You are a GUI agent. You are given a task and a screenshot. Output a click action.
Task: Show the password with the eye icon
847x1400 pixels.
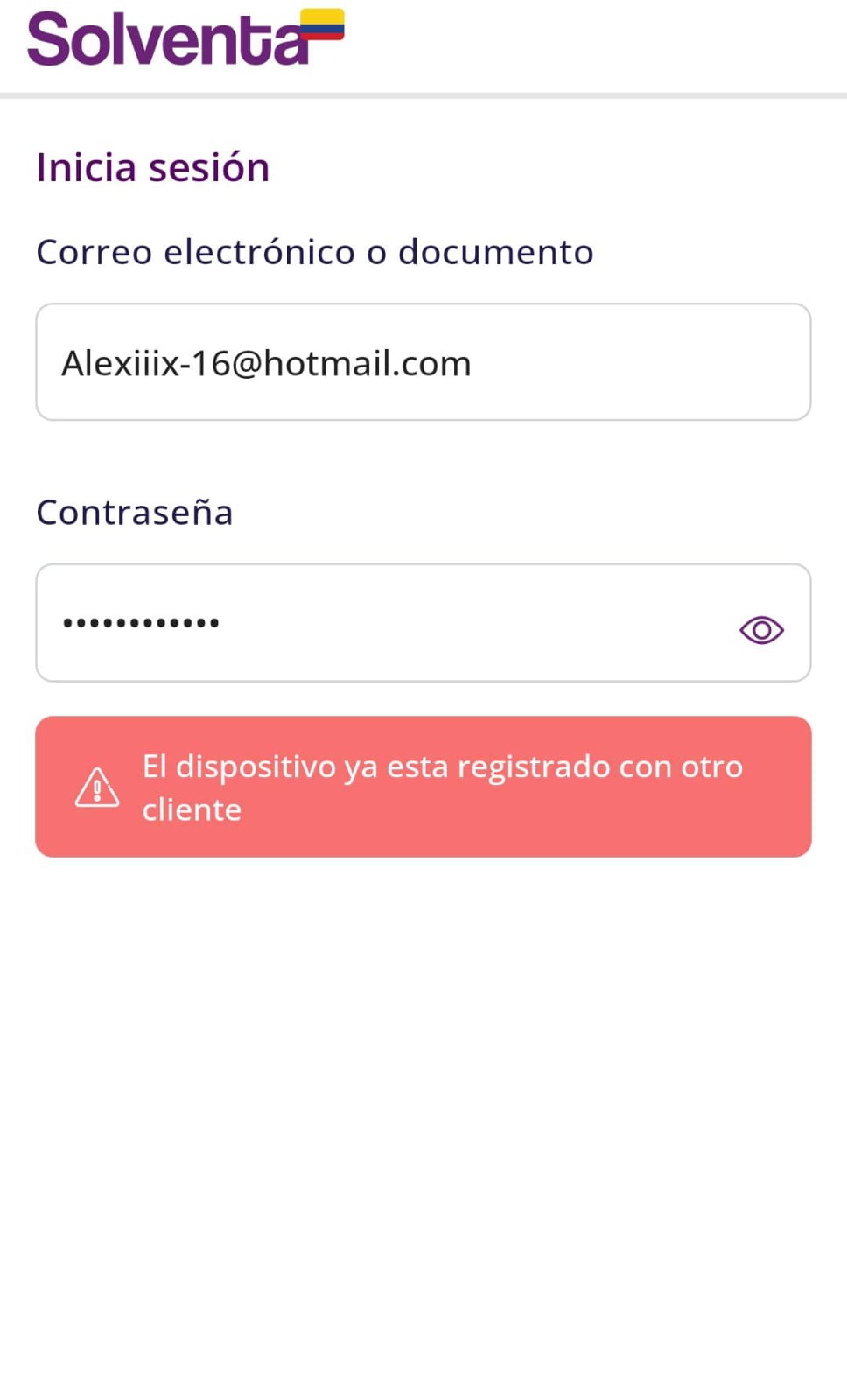point(761,630)
